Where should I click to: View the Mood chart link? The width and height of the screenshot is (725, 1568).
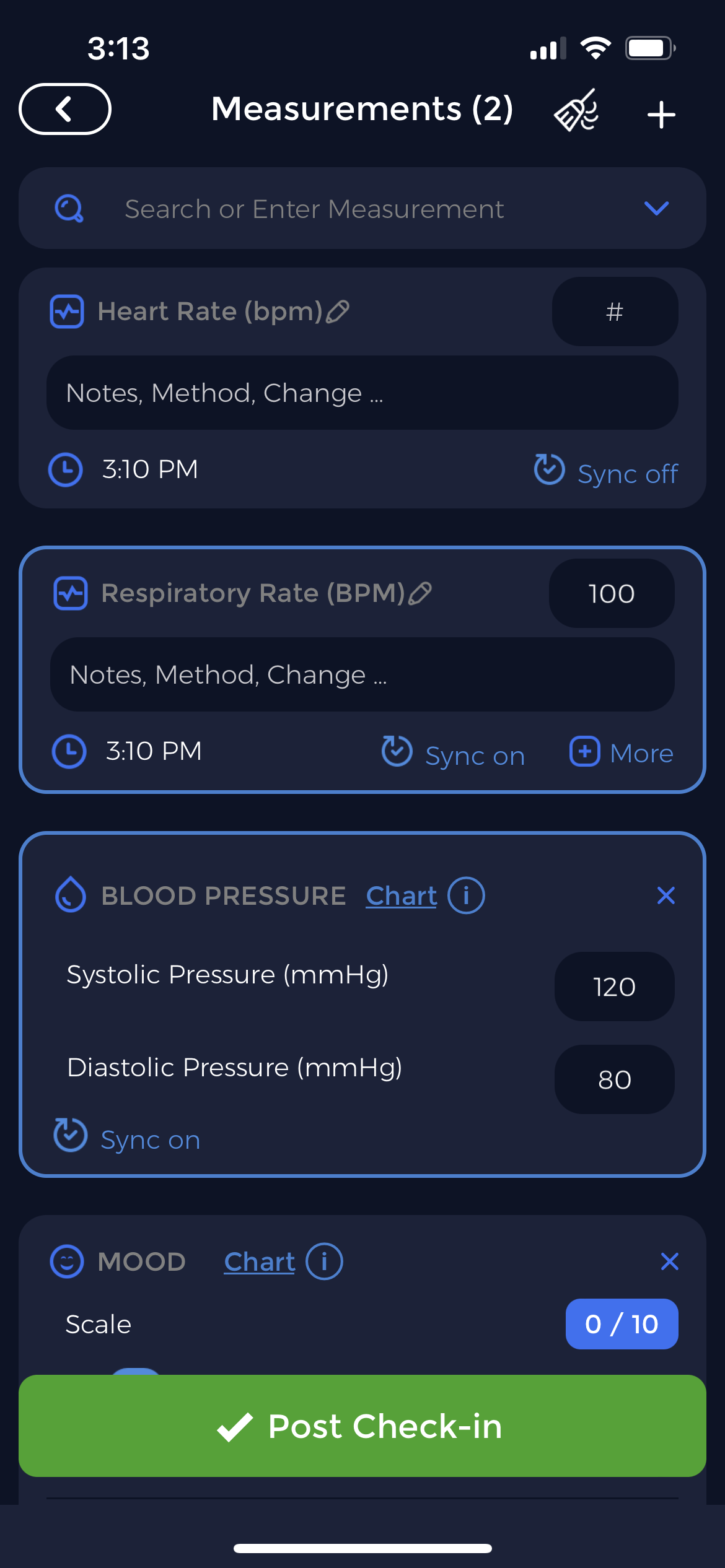(260, 1261)
